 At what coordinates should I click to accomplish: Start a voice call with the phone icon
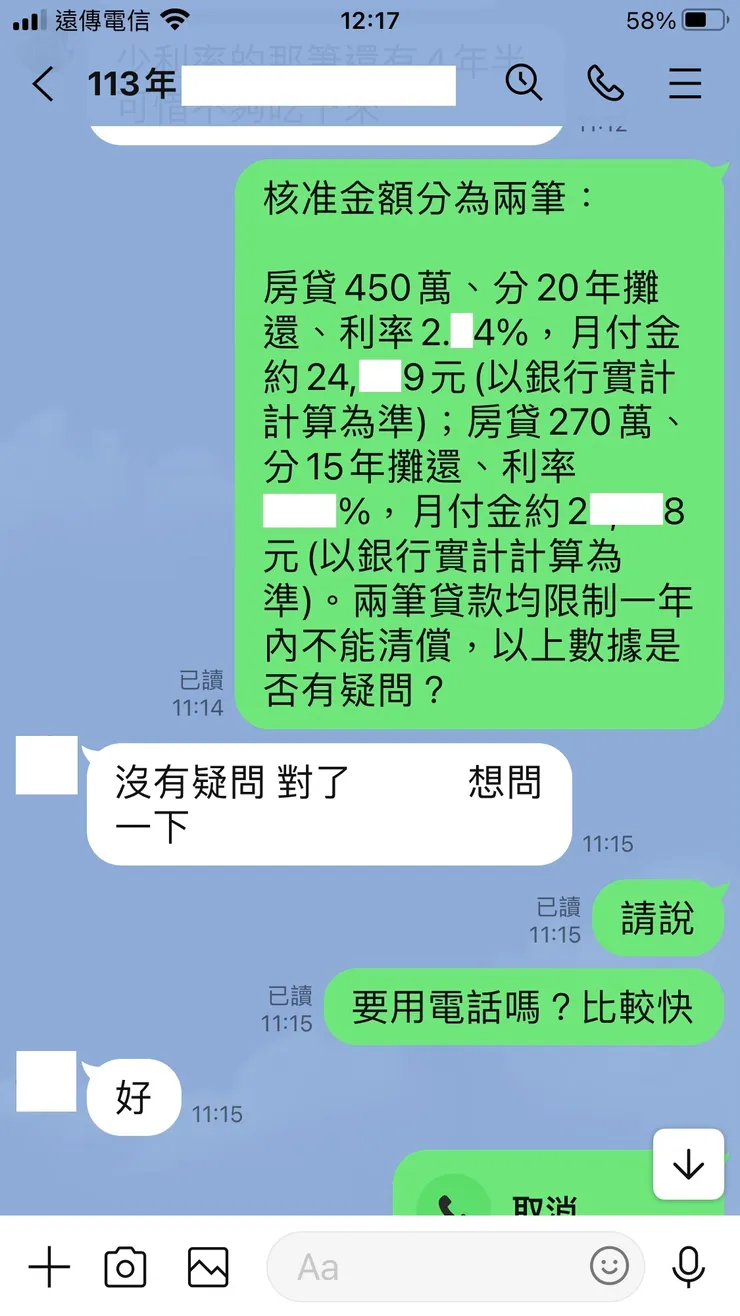pos(607,85)
